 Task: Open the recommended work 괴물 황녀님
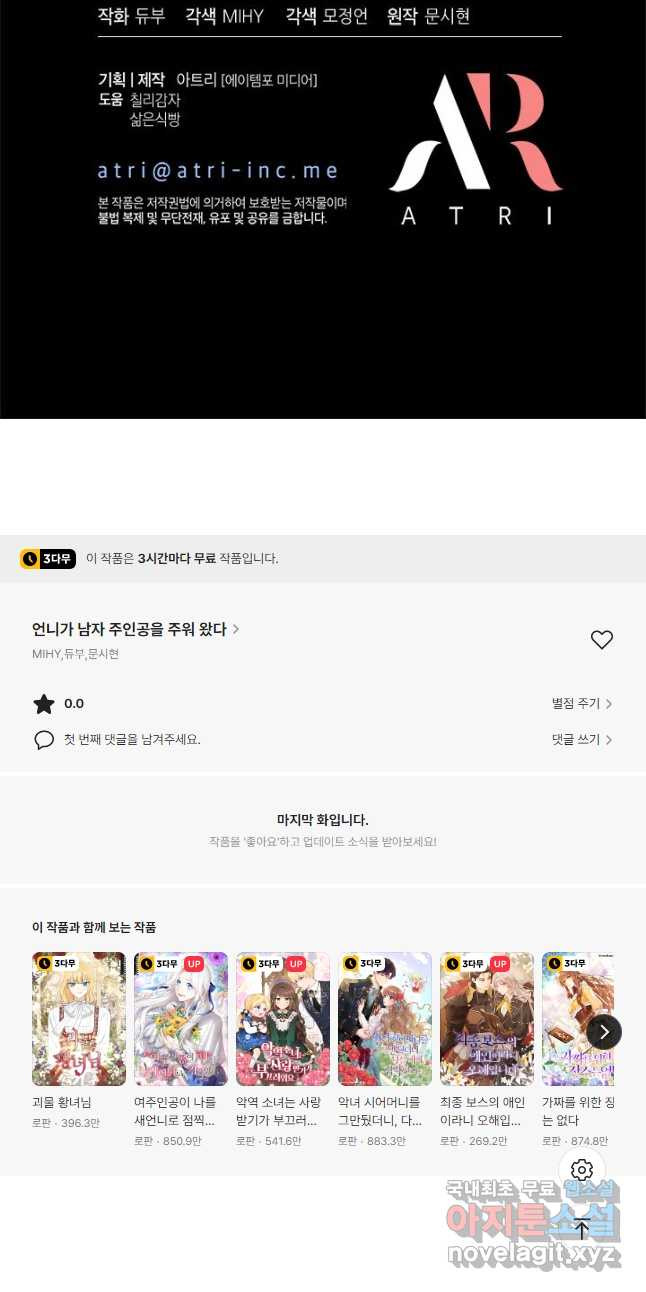(79, 1019)
